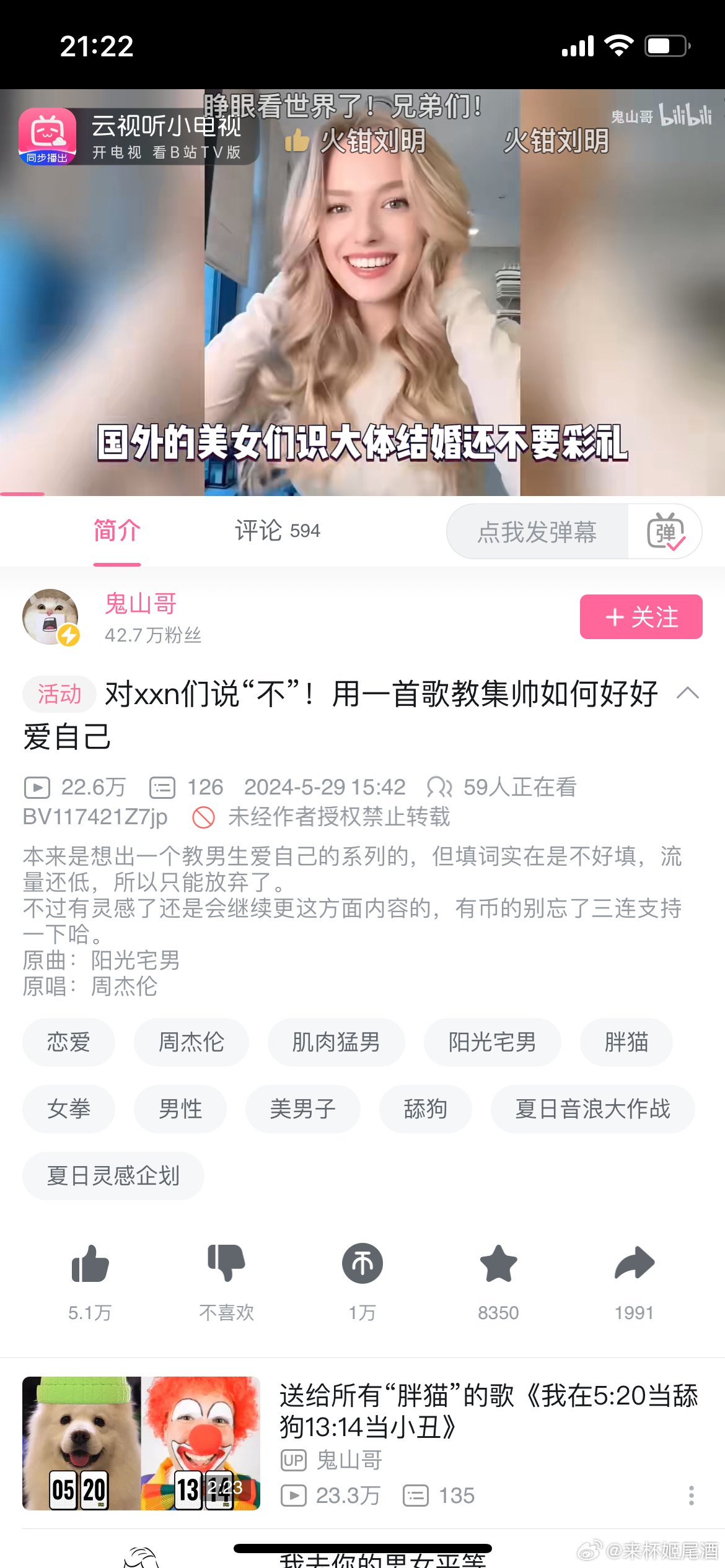Screen dimensions: 725x1568
Task: Open the 活动 tag
Action: (x=59, y=694)
